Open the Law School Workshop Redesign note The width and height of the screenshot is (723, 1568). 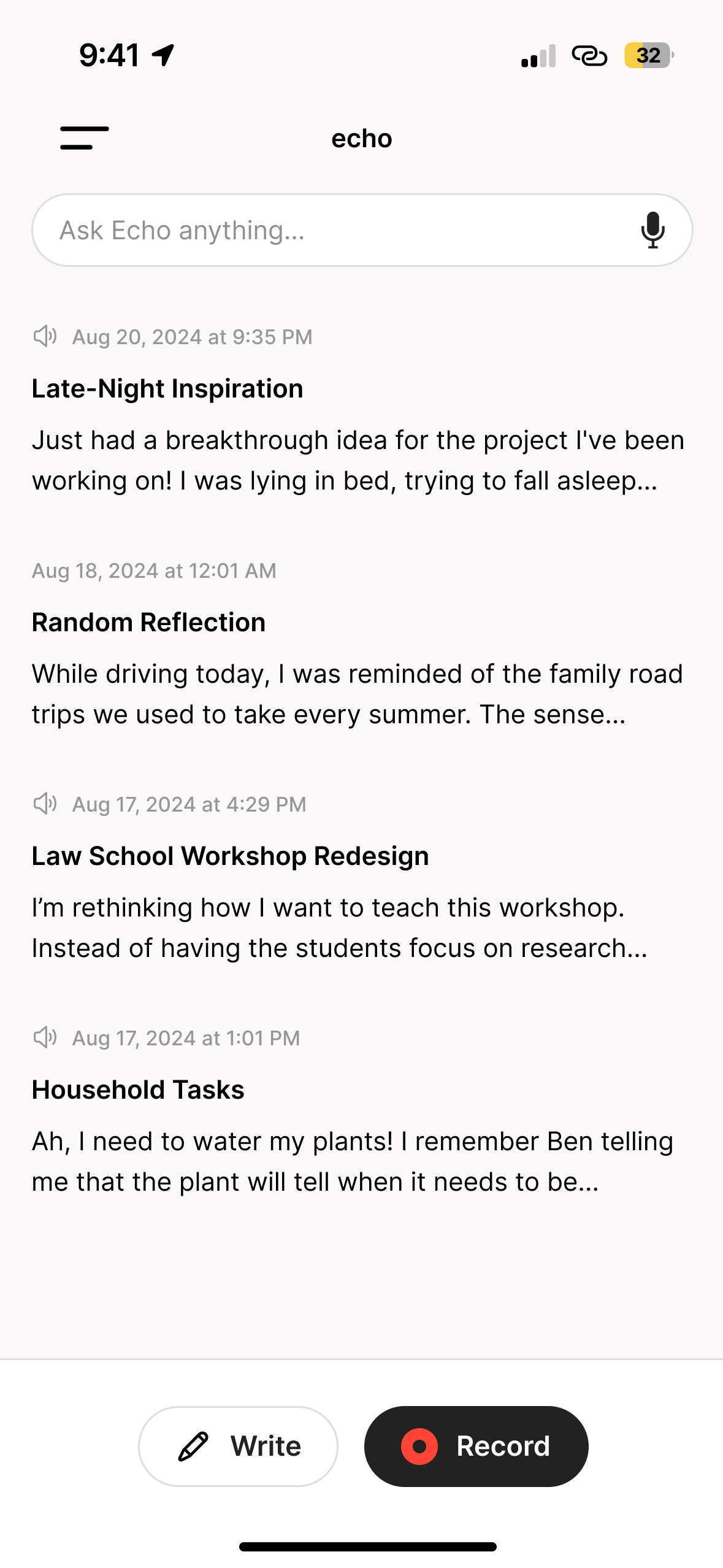point(230,856)
